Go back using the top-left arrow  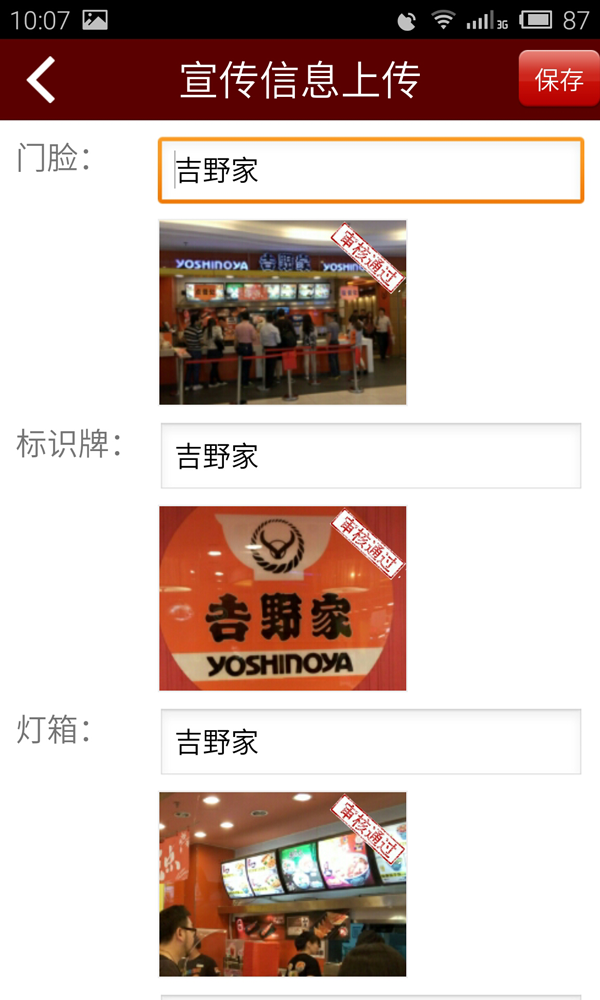pyautogui.click(x=41, y=80)
